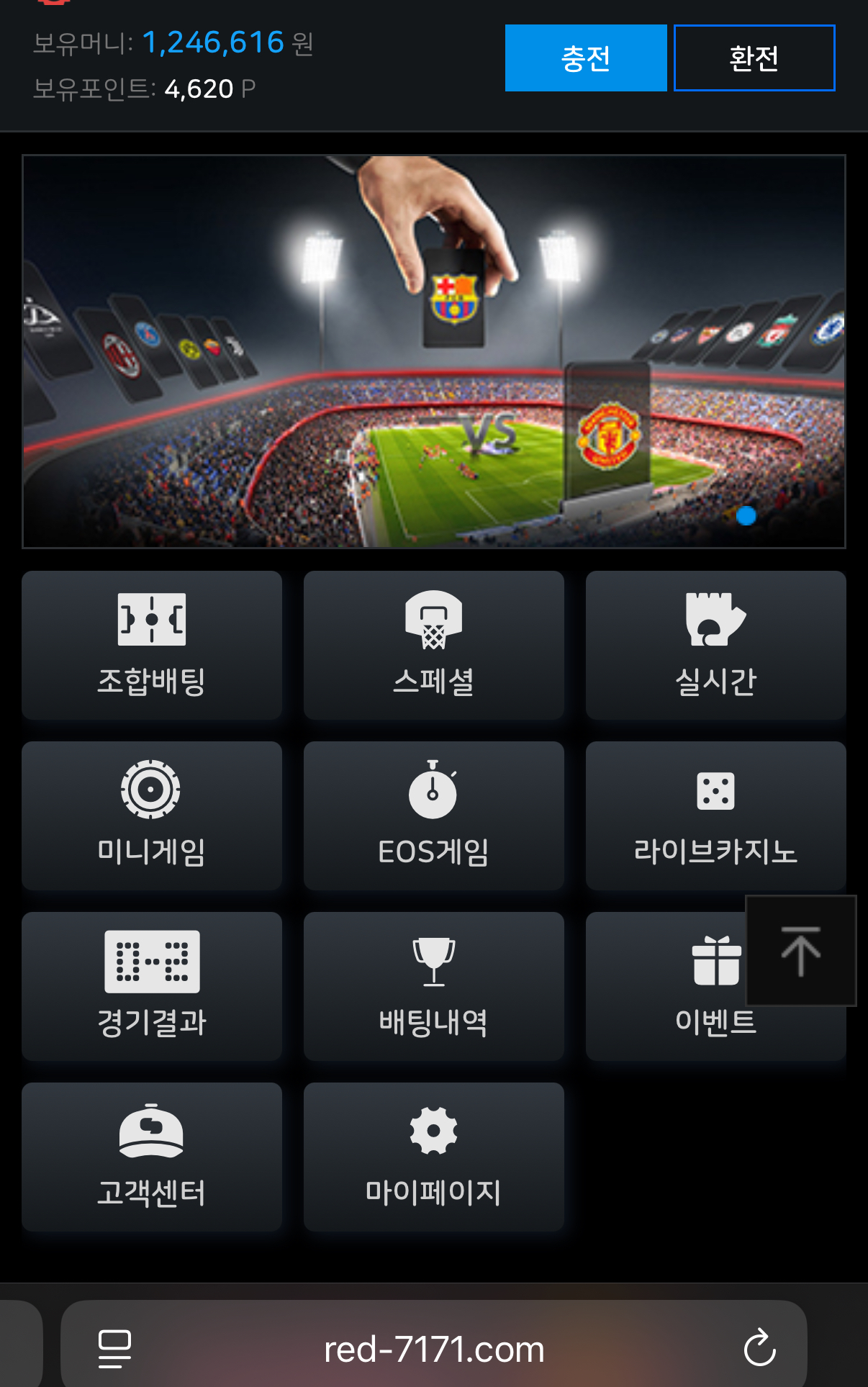The width and height of the screenshot is (868, 1387).
Task: Open 라이브카지노 live casino
Action: click(x=715, y=816)
